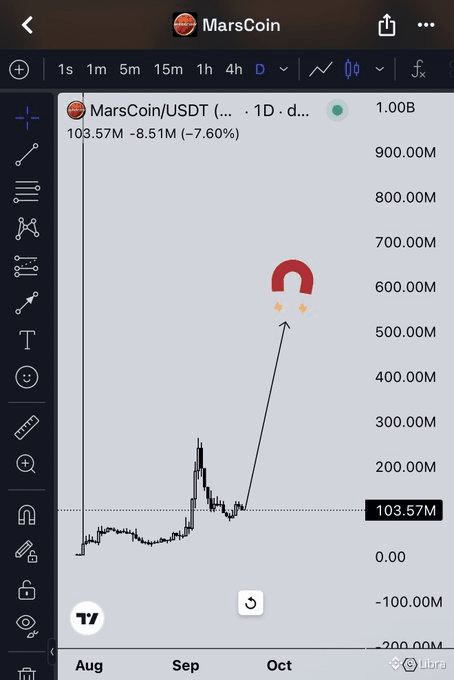Viewport: 454px width, 680px height.
Task: Toggle the magnet mode tool in sidebar
Action: point(26,515)
